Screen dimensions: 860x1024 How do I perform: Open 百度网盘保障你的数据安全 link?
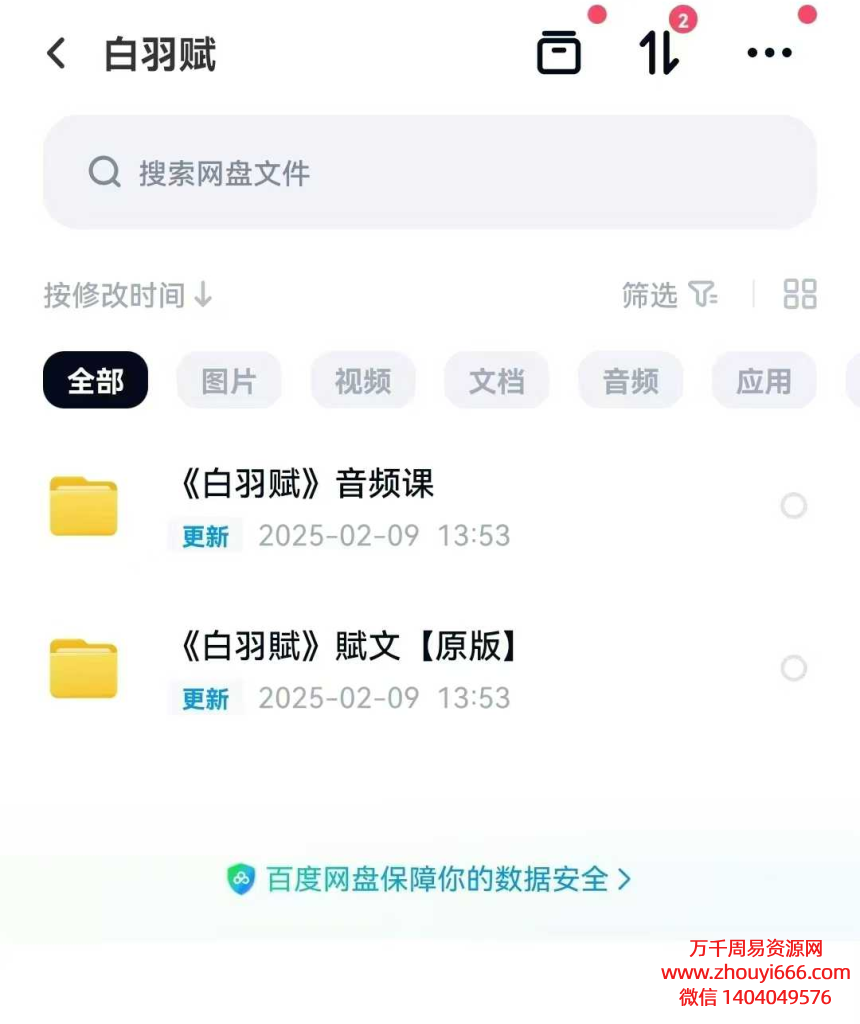pyautogui.click(x=430, y=879)
